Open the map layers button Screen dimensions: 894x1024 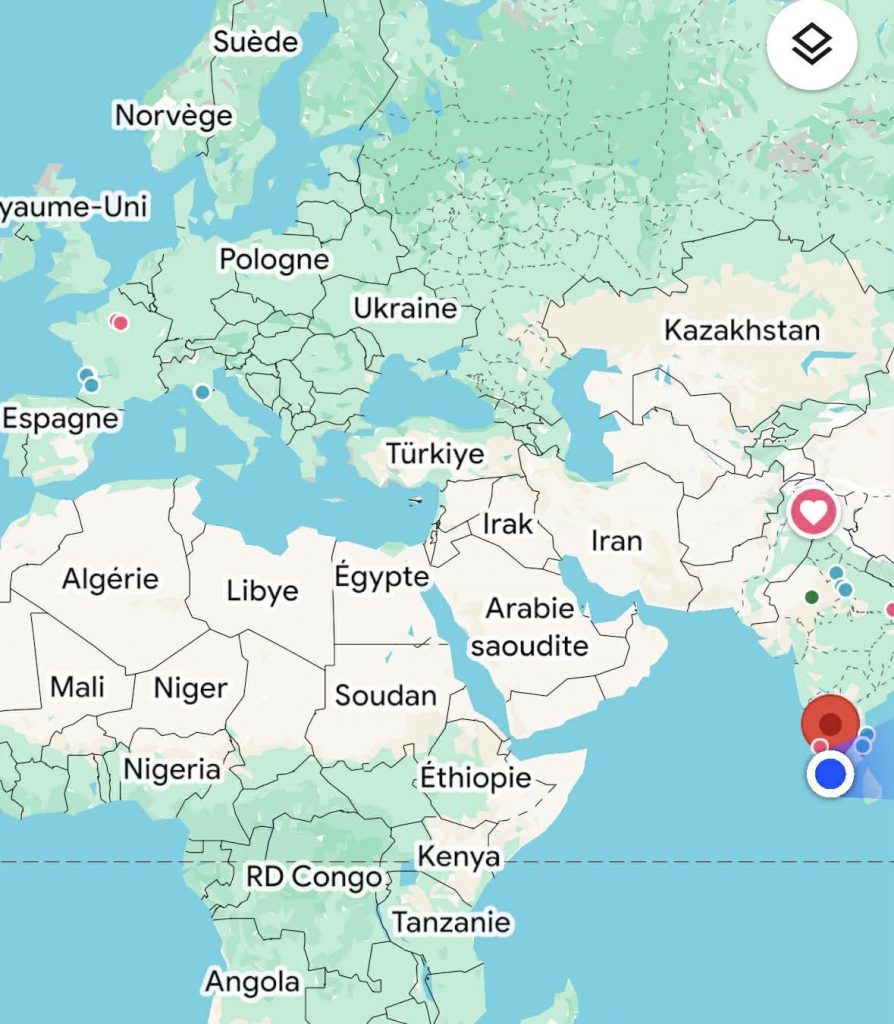811,45
